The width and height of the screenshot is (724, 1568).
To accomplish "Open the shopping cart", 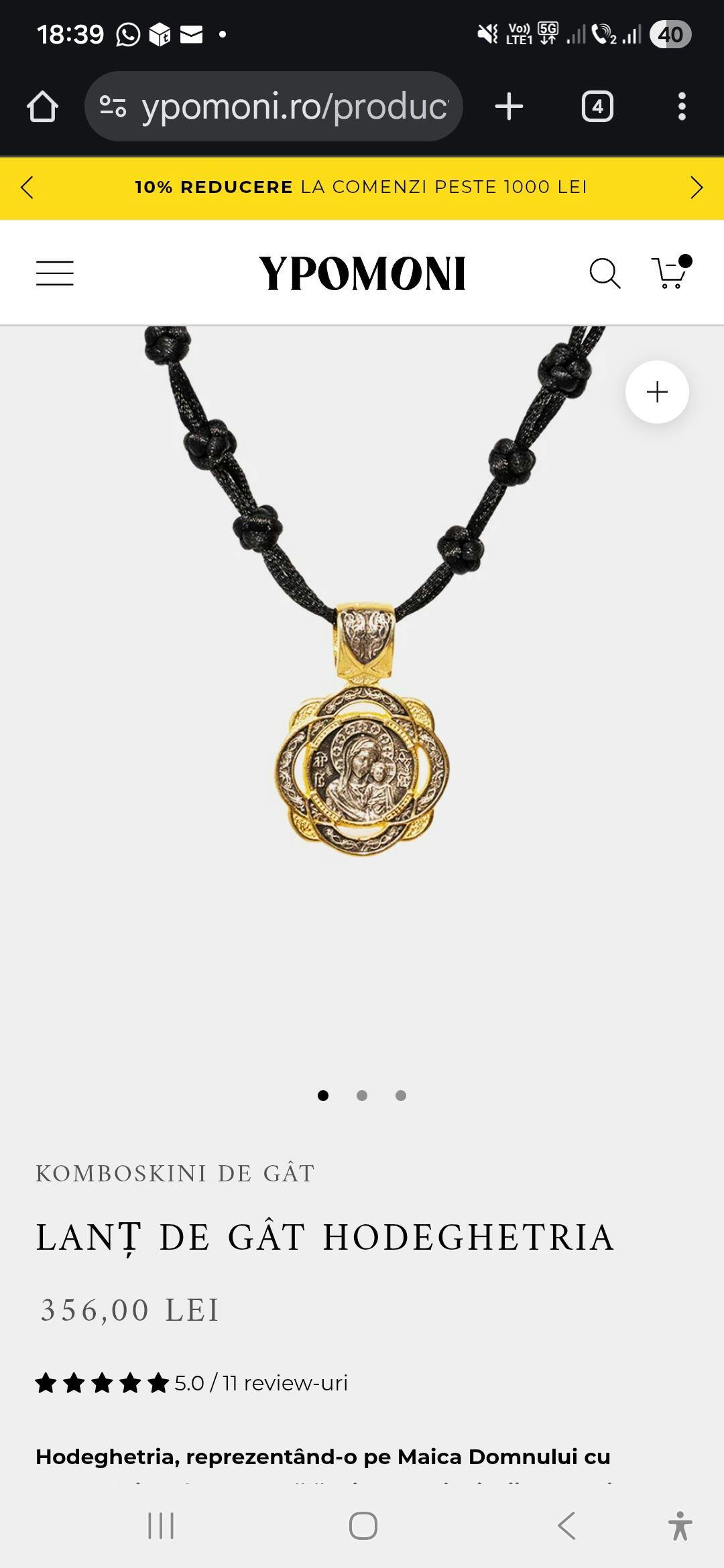I will coord(670,273).
